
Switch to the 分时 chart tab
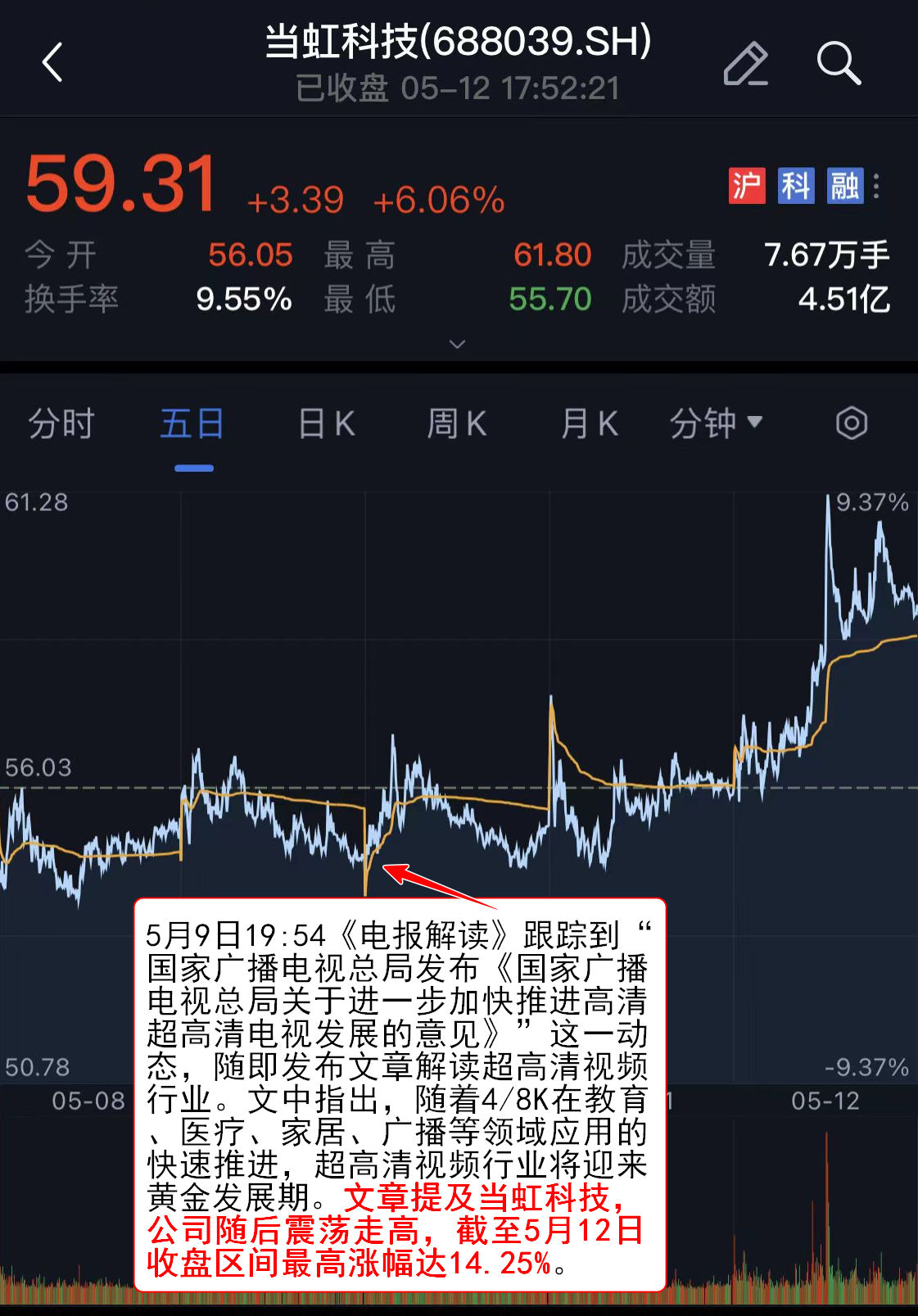point(61,424)
